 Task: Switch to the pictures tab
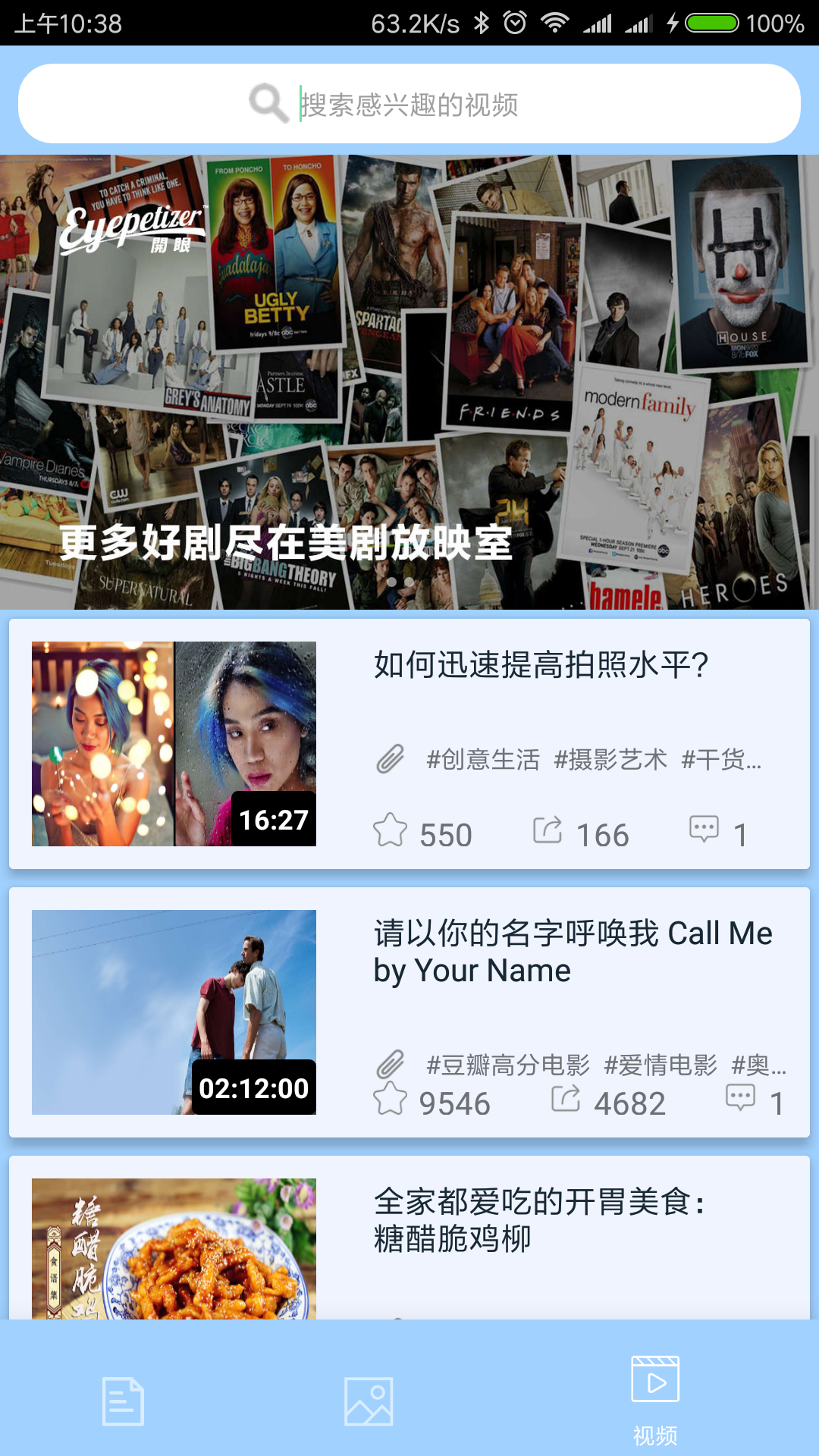(369, 1401)
